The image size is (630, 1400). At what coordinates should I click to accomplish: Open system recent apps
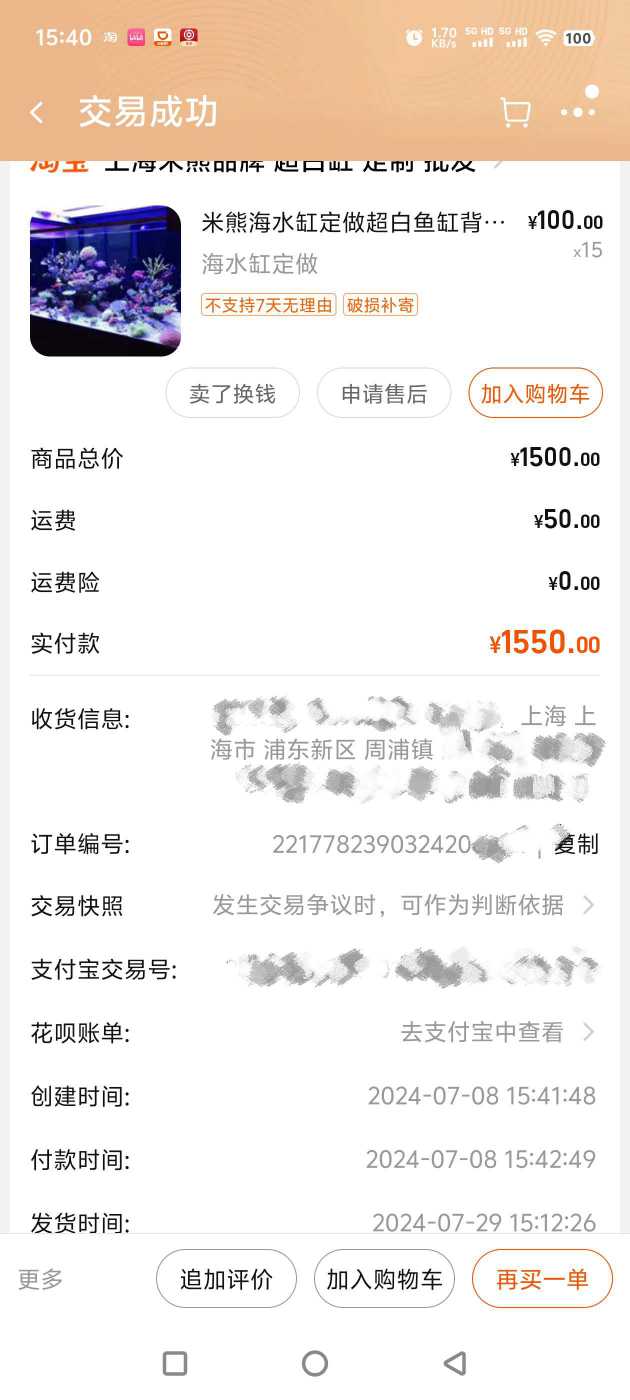click(x=175, y=1363)
